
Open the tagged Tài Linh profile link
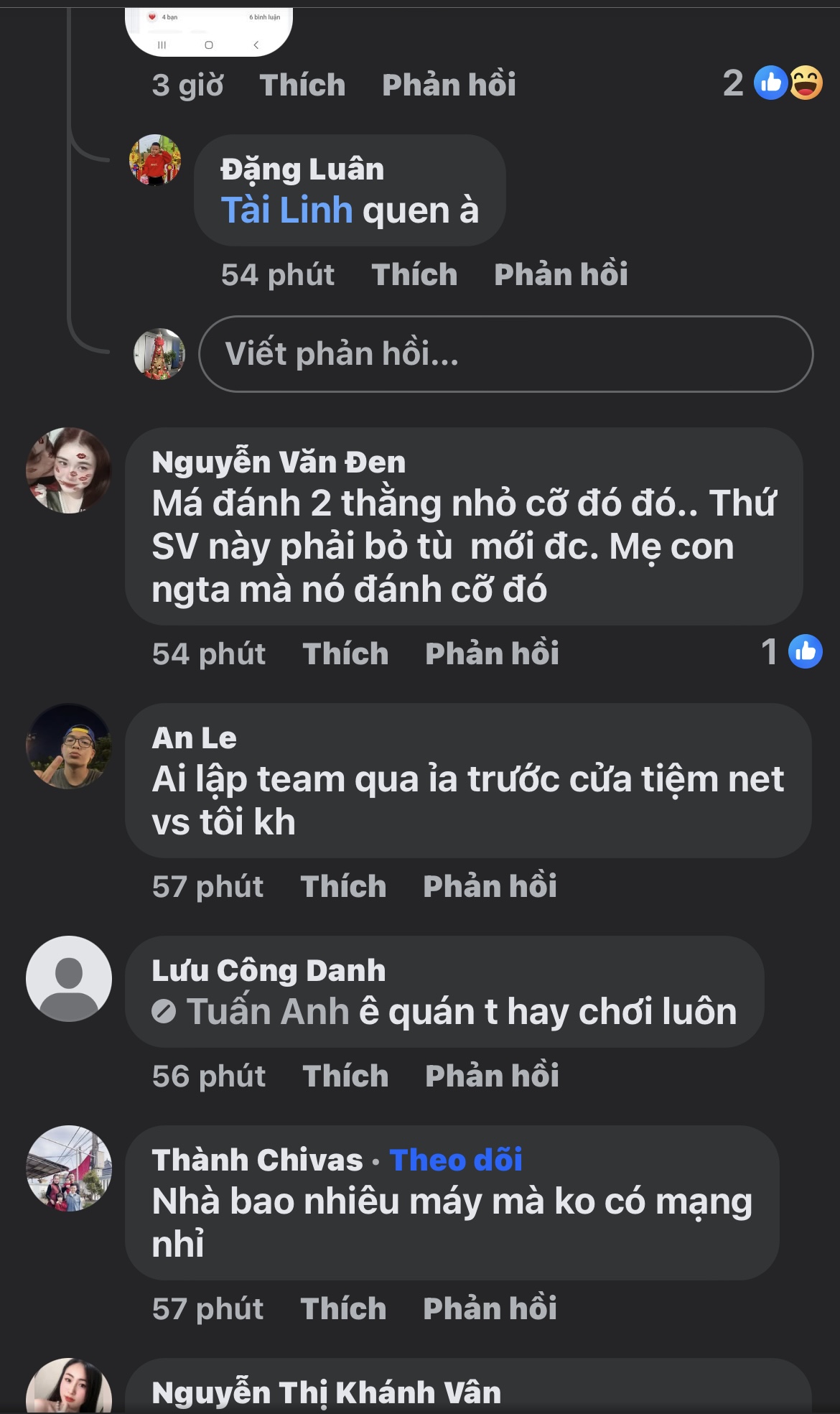click(x=286, y=210)
